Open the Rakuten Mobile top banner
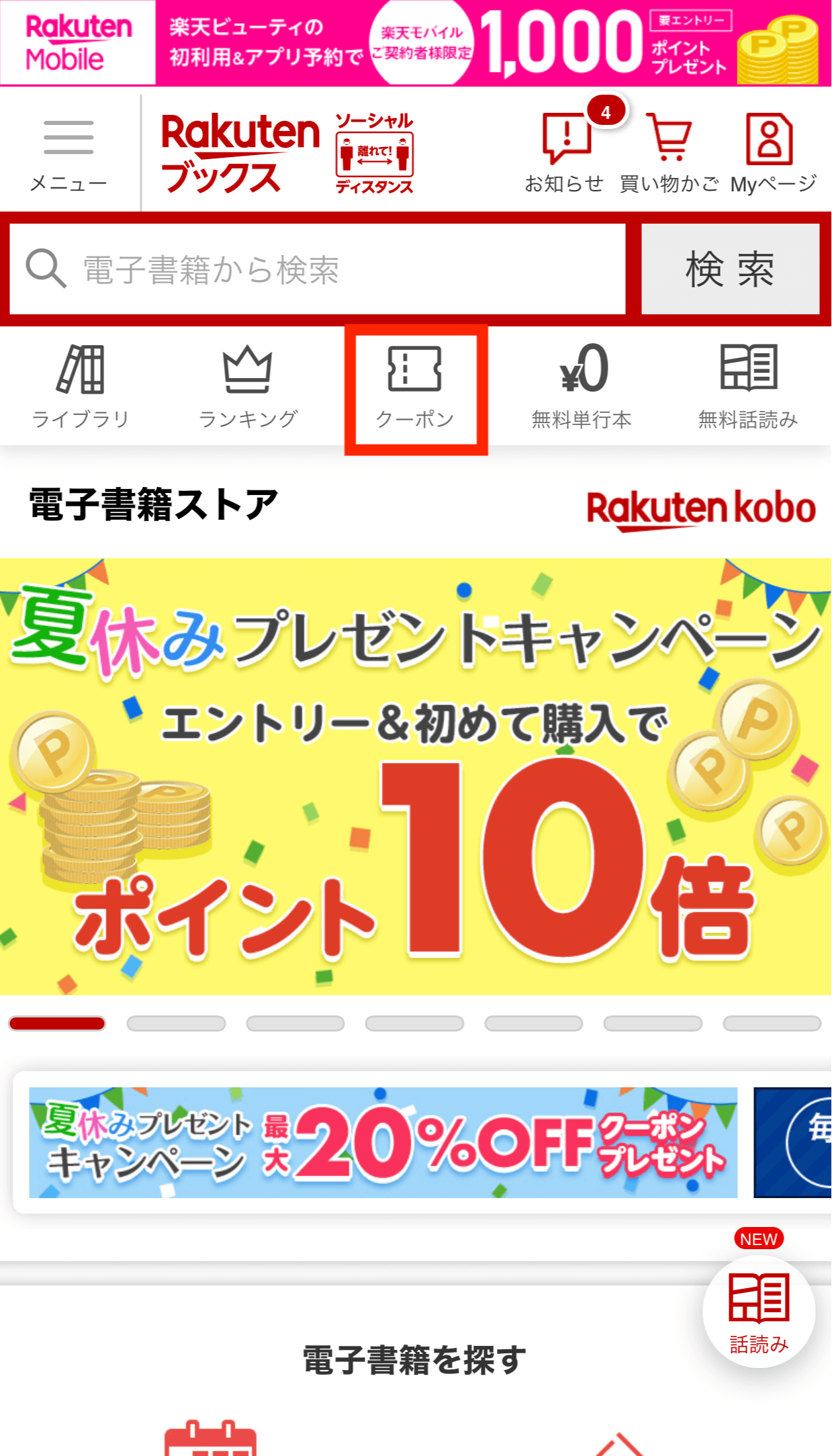The image size is (832, 1456). click(416, 42)
